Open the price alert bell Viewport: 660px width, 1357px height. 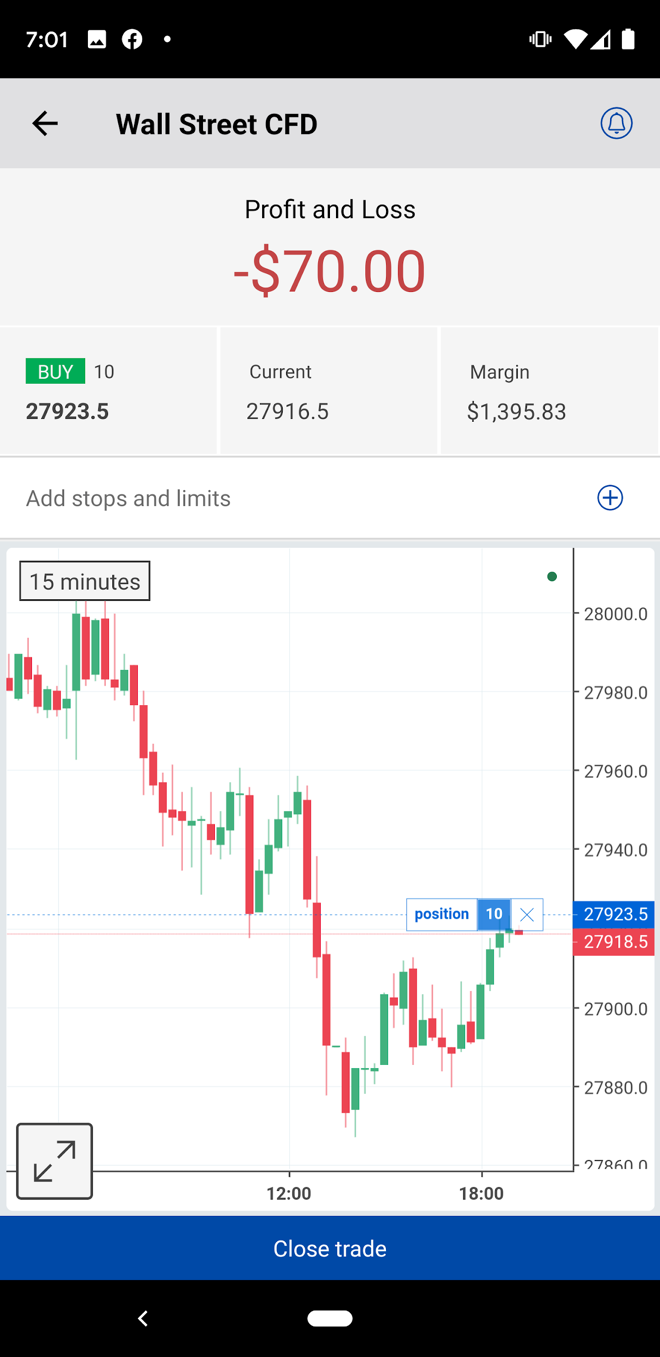(x=616, y=123)
